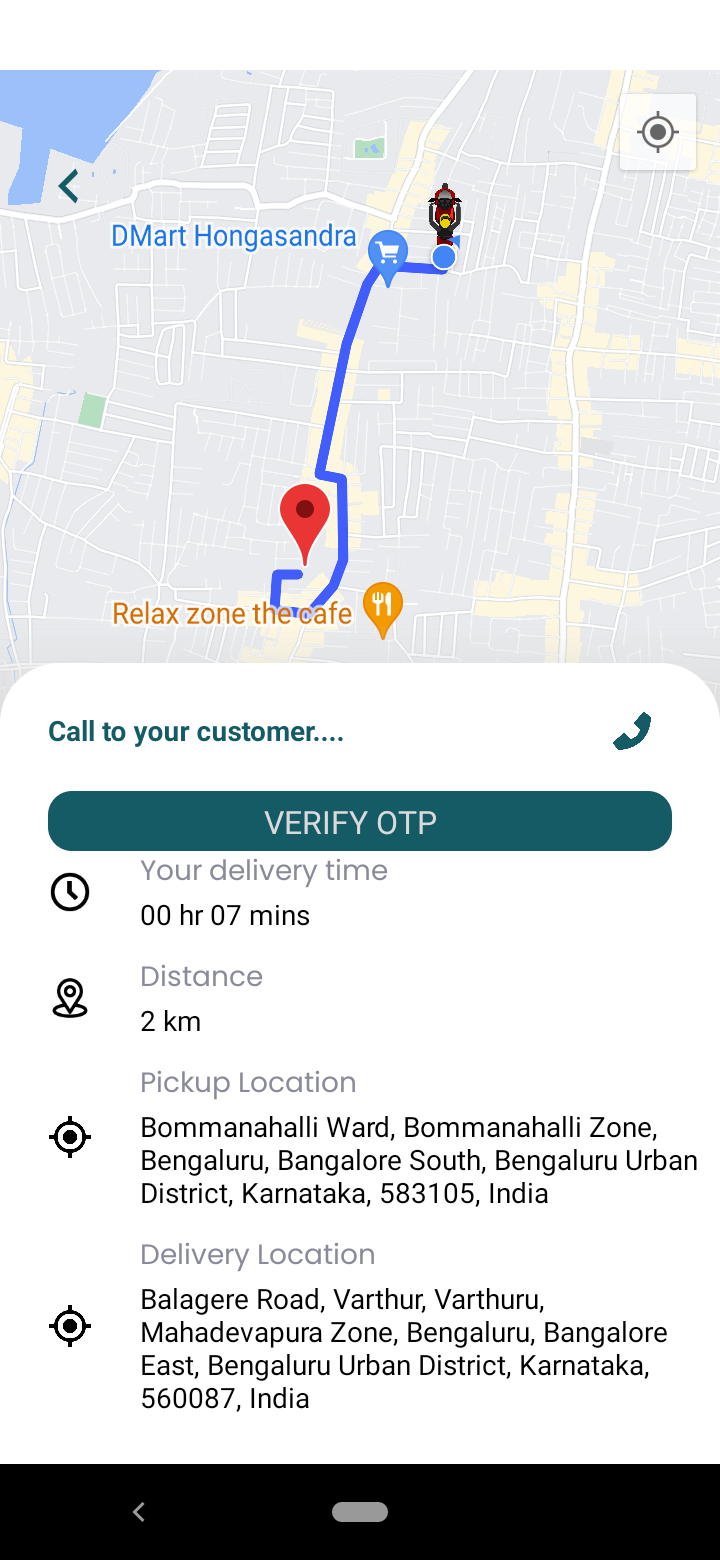Call the customer via phone icon
Image resolution: width=720 pixels, height=1560 pixels.
[632, 731]
